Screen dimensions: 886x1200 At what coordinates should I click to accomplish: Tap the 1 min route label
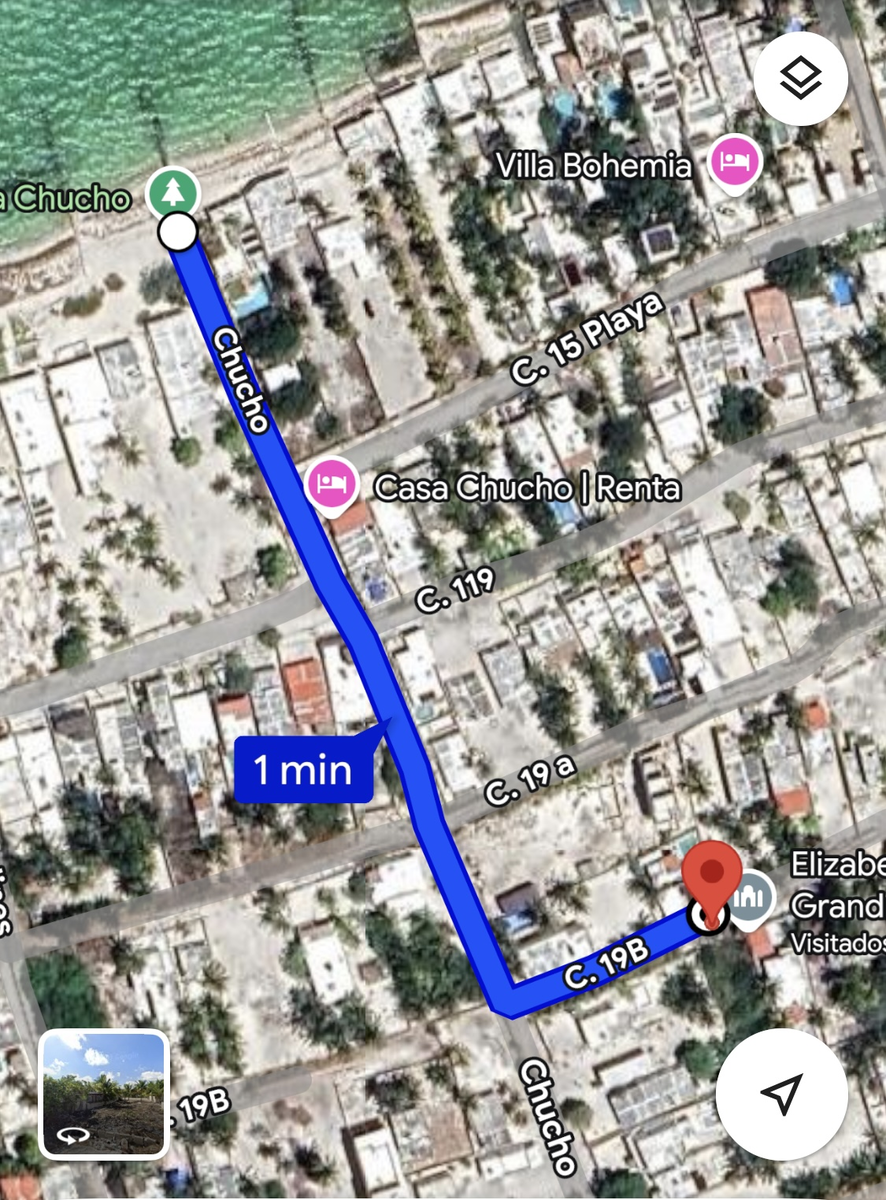pyautogui.click(x=304, y=769)
